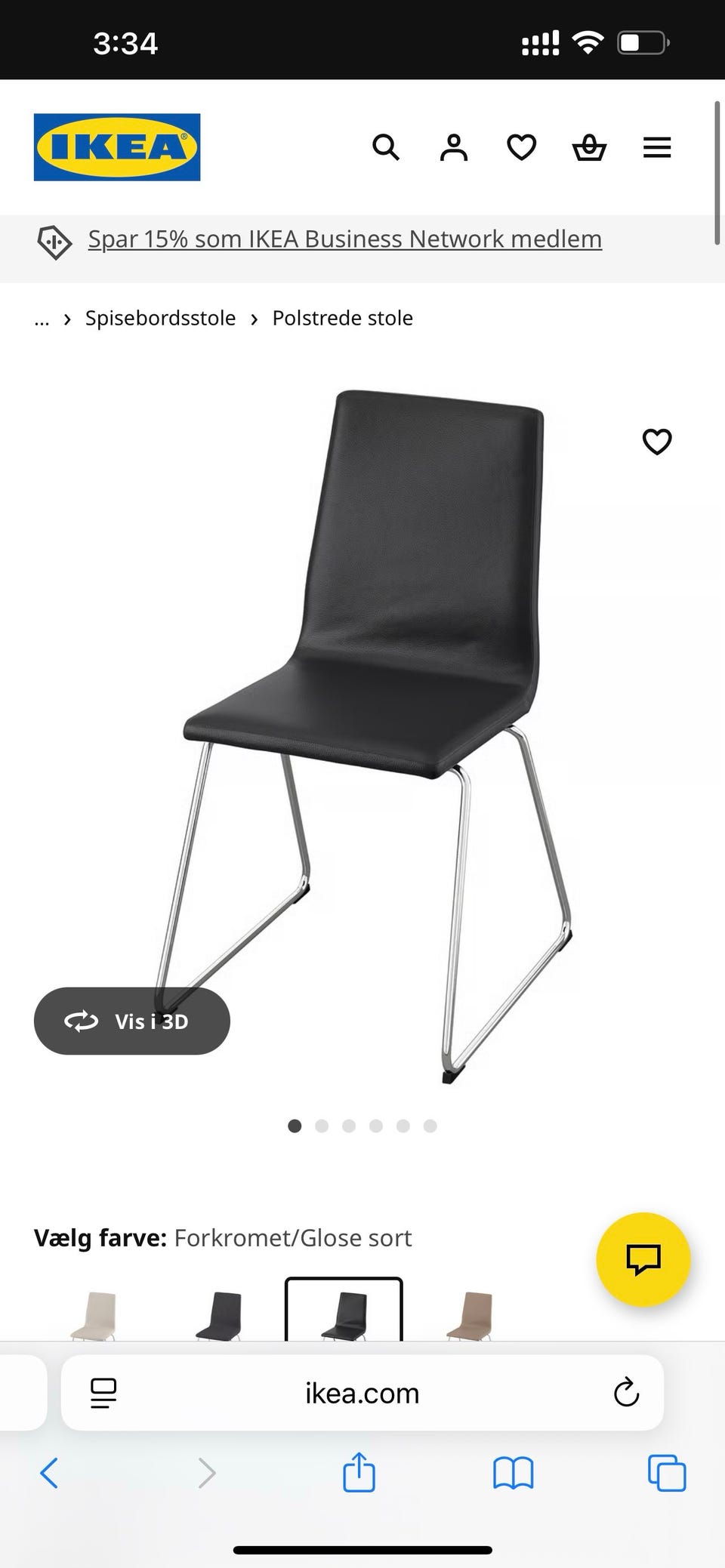Open the account profile icon
This screenshot has width=725, height=1568.
point(454,147)
